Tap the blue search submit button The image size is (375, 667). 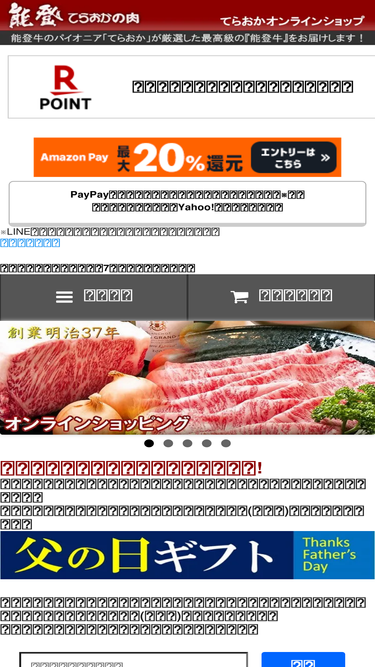tap(303, 660)
